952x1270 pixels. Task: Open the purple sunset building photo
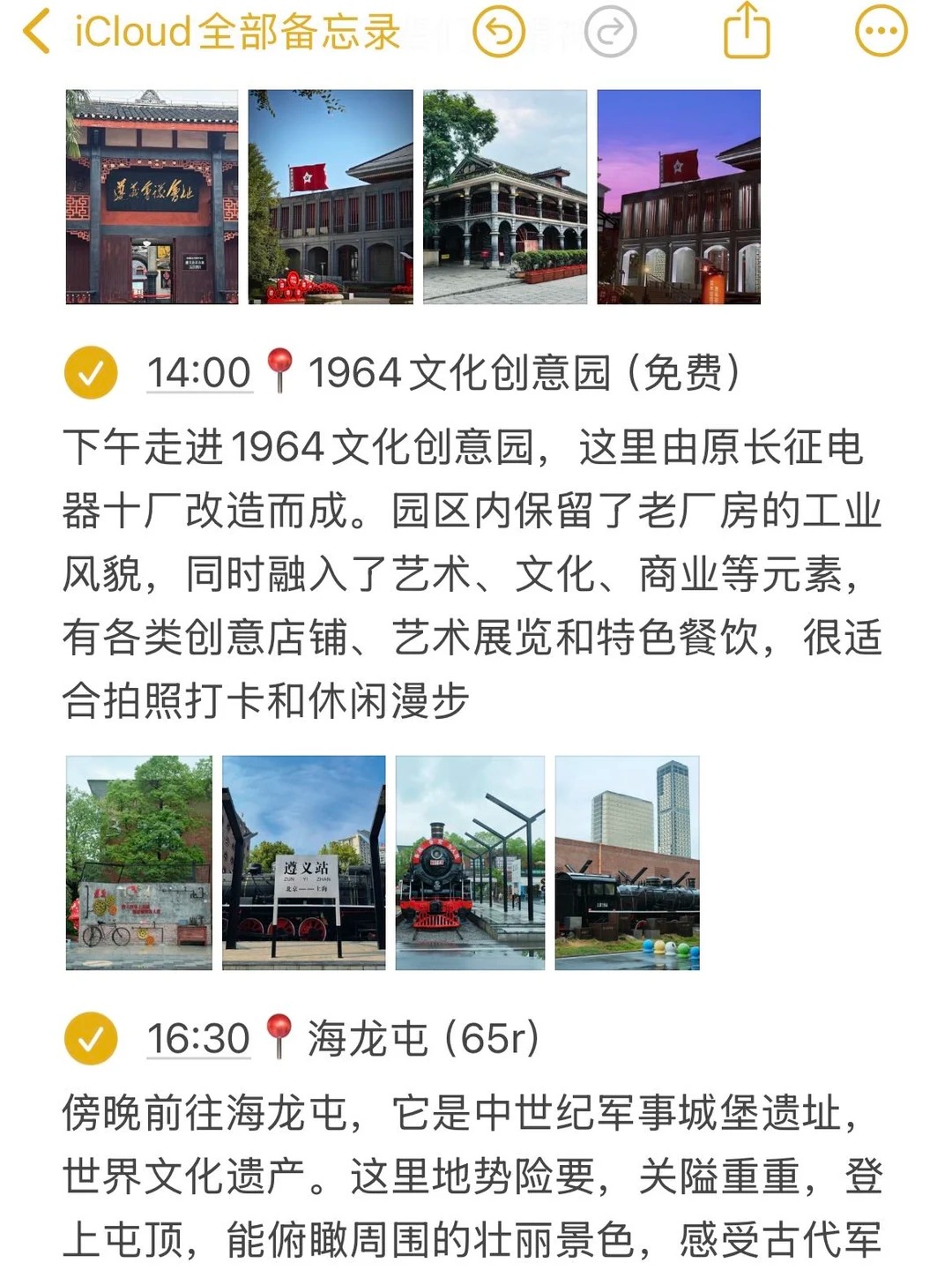point(679,197)
